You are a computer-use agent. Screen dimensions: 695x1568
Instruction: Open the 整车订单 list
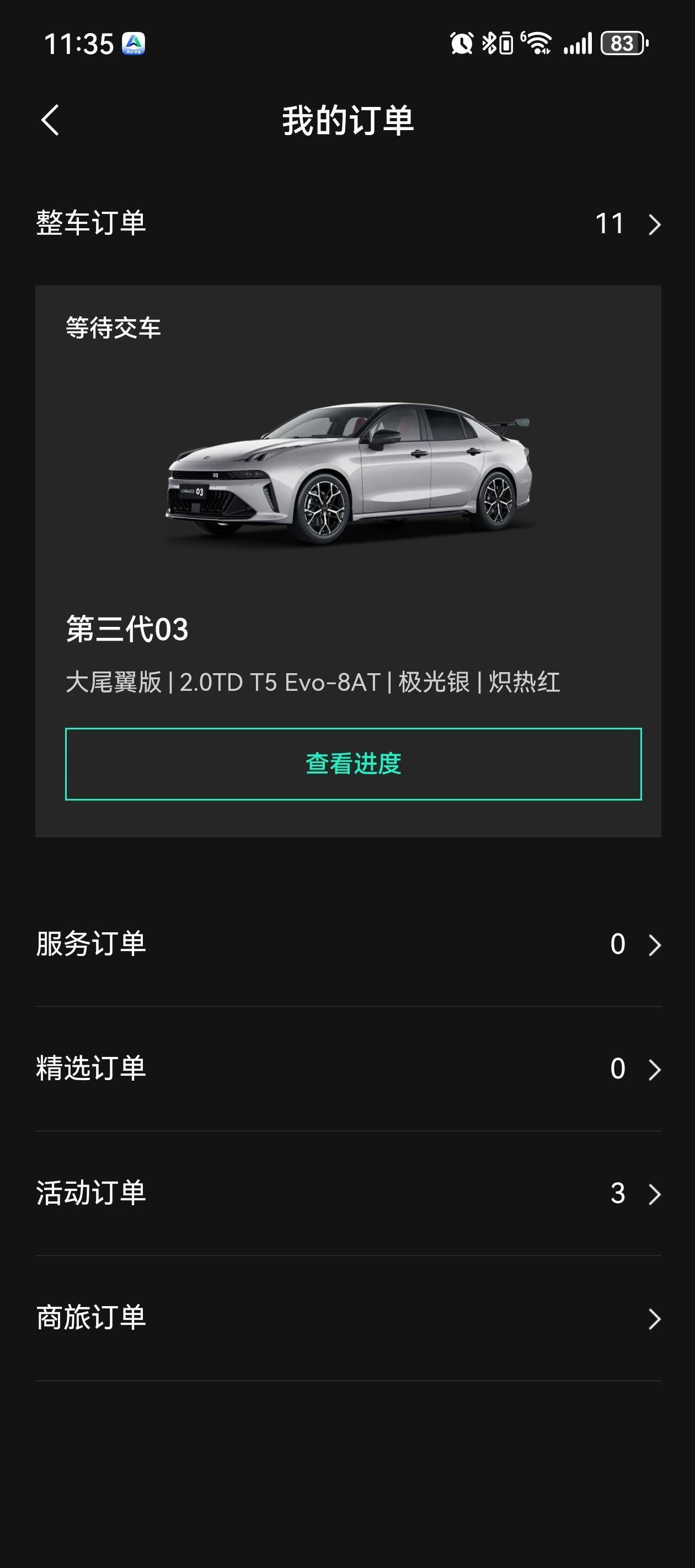(347, 223)
